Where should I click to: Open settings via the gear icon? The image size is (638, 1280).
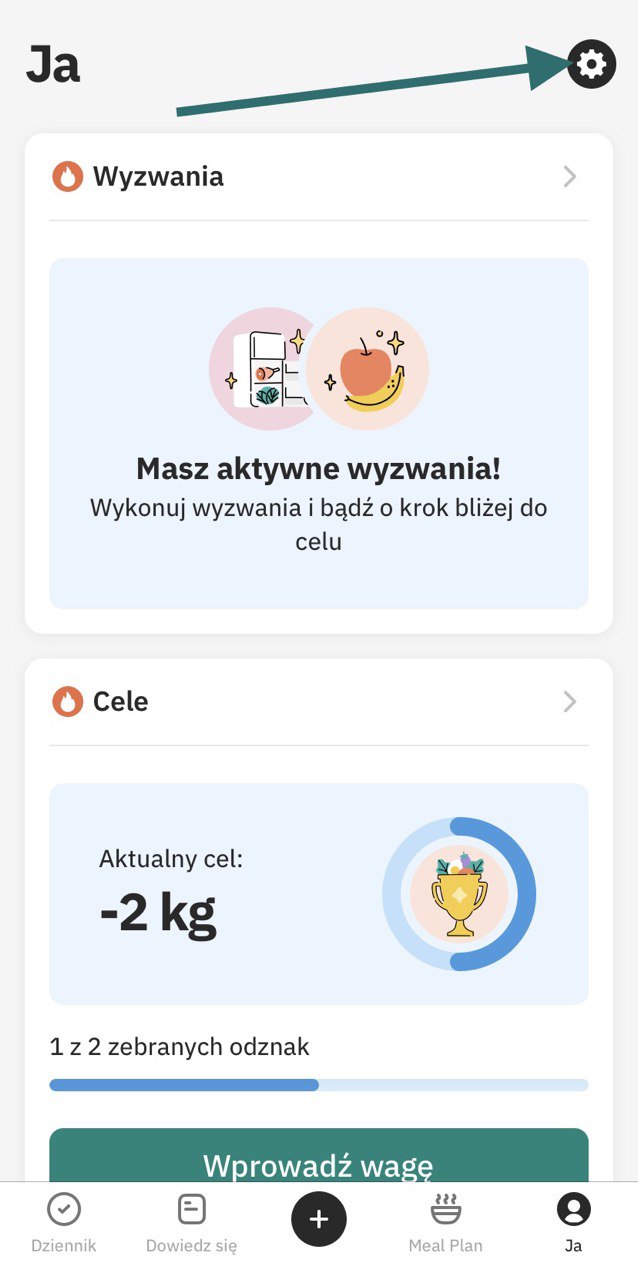591,65
